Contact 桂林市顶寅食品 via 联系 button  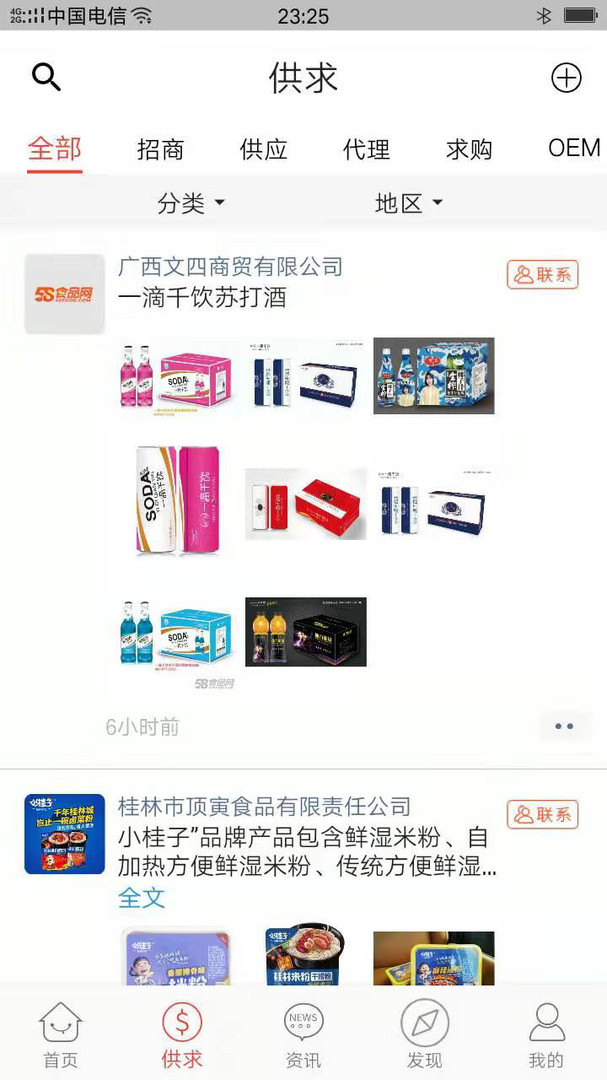pos(542,814)
